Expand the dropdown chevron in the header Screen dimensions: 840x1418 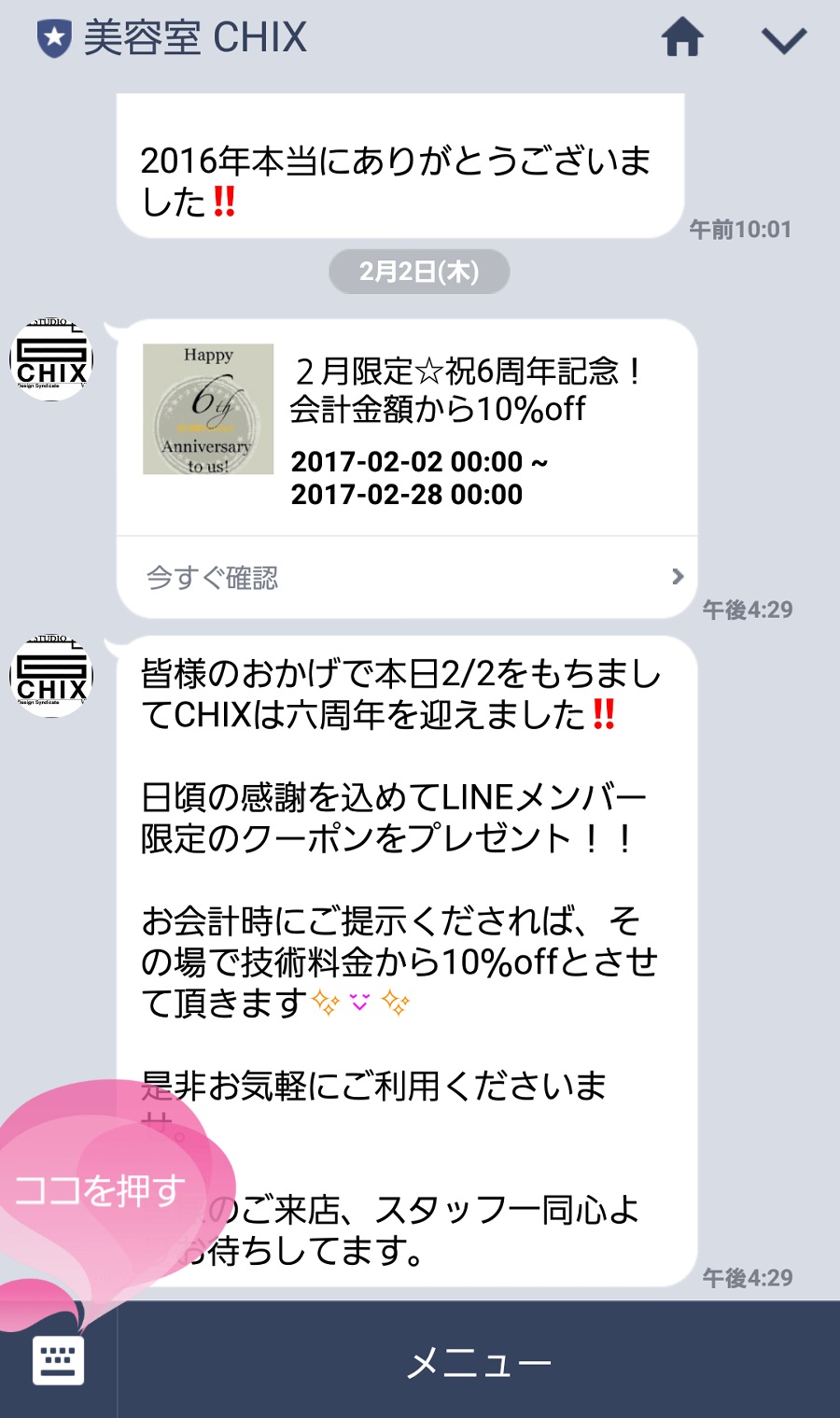coord(784,40)
